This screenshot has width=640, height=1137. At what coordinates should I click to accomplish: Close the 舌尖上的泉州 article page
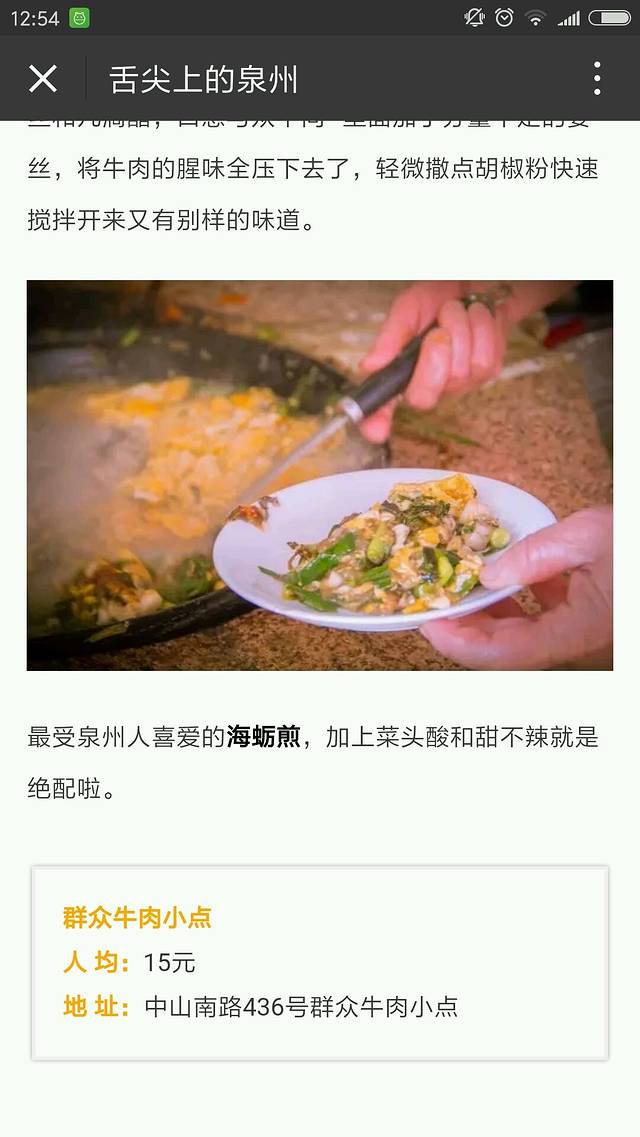[43, 79]
